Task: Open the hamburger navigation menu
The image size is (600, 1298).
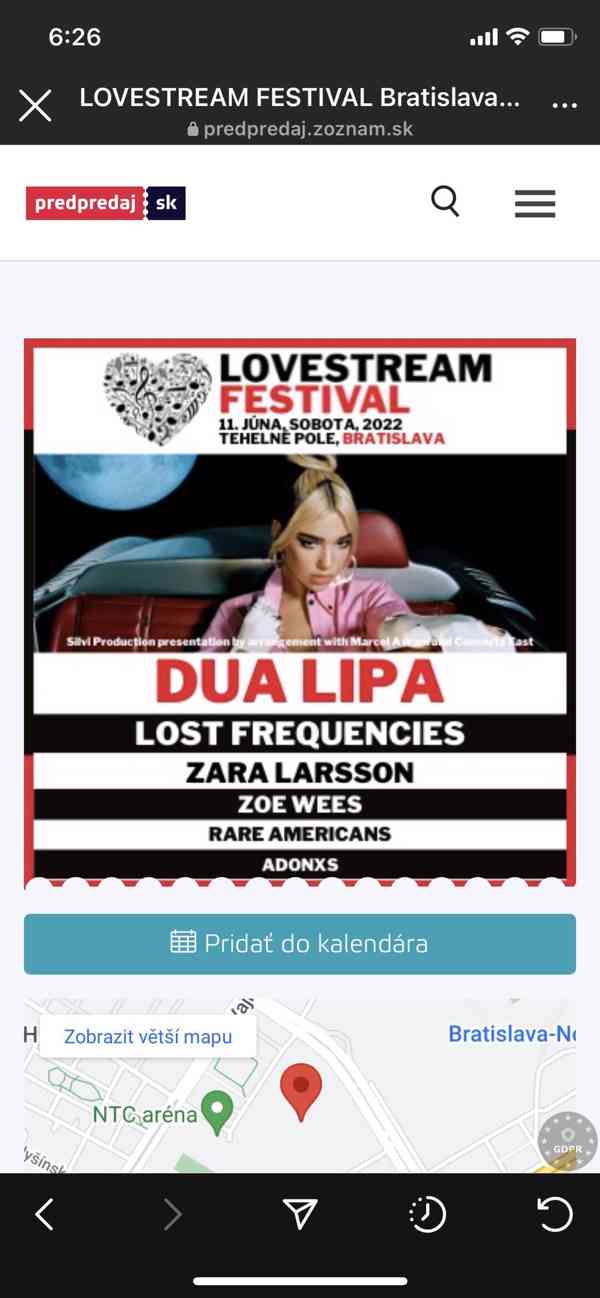Action: pyautogui.click(x=535, y=204)
